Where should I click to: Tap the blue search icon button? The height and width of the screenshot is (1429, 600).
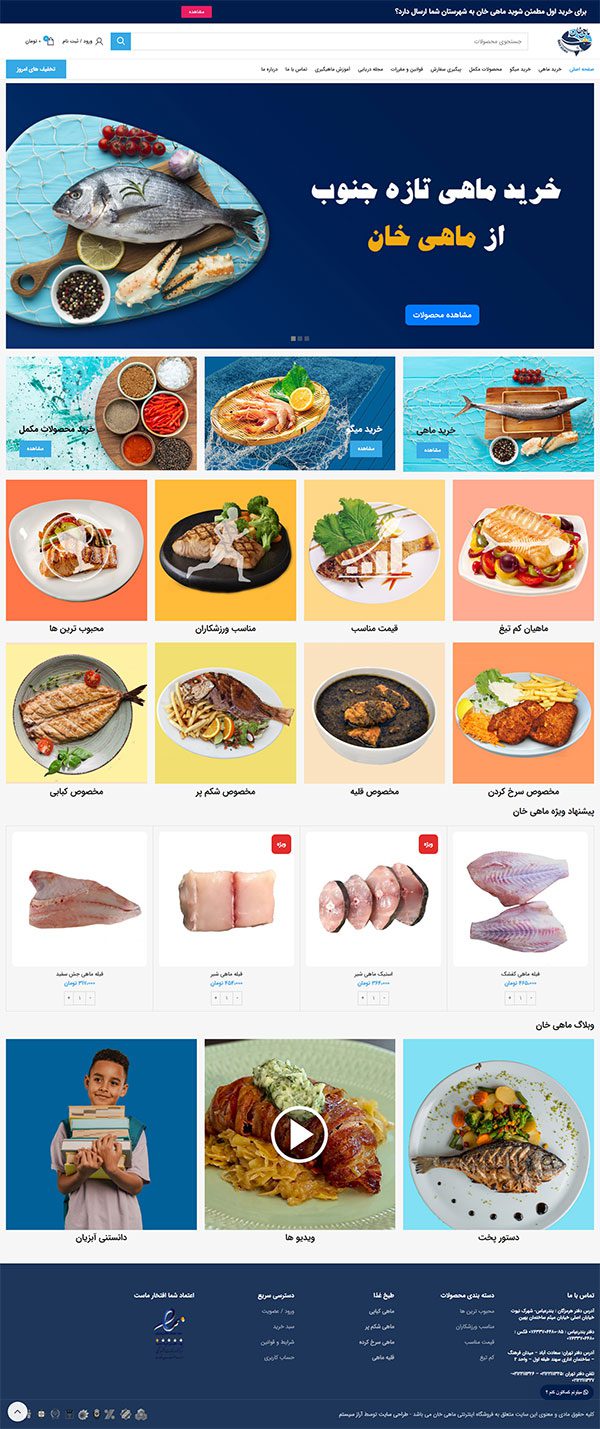tap(121, 41)
